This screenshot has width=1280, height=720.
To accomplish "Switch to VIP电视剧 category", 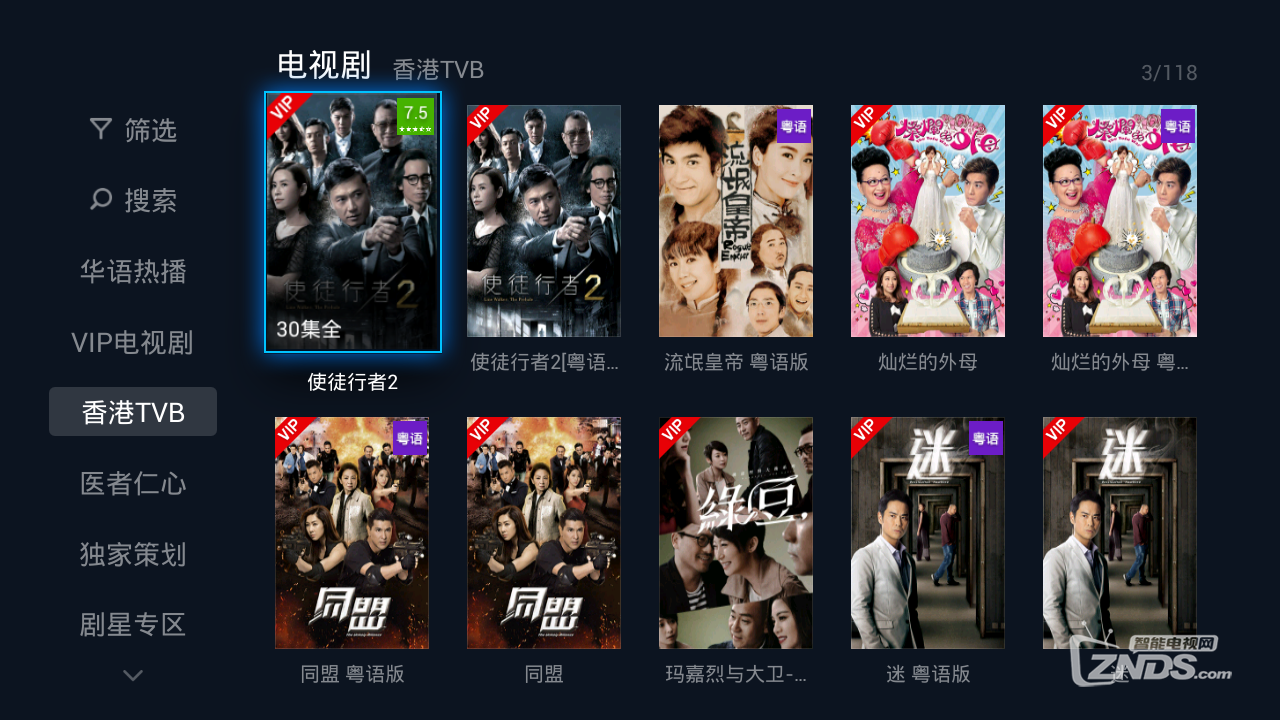I will coord(133,342).
